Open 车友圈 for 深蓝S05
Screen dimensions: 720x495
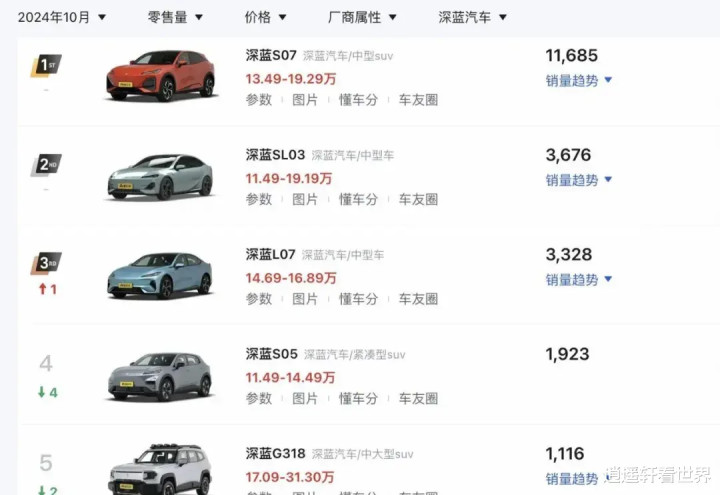pyautogui.click(x=418, y=398)
